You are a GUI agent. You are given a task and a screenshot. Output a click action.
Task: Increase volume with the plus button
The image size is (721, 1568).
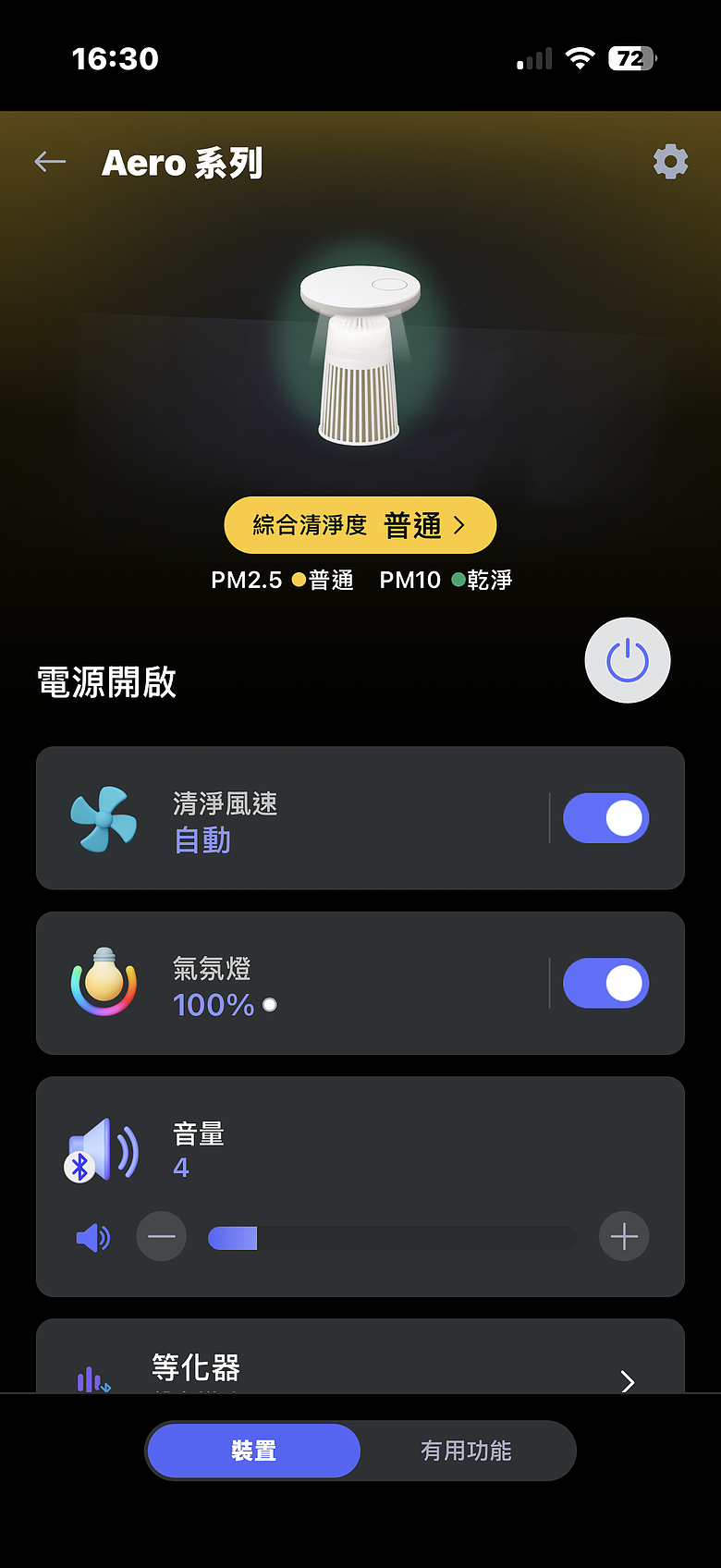pos(624,1236)
